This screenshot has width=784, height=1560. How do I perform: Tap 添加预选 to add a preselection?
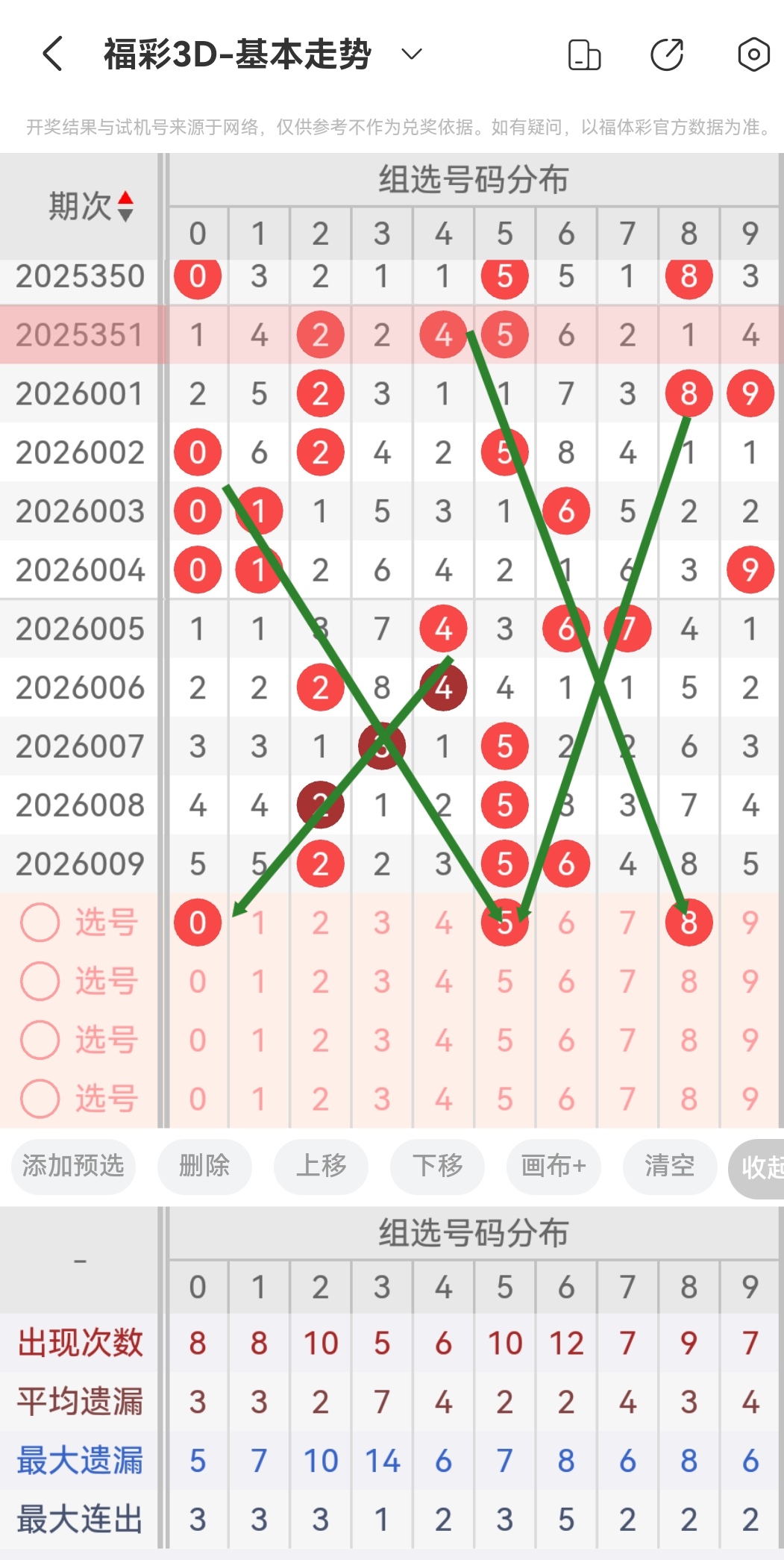point(73,1167)
